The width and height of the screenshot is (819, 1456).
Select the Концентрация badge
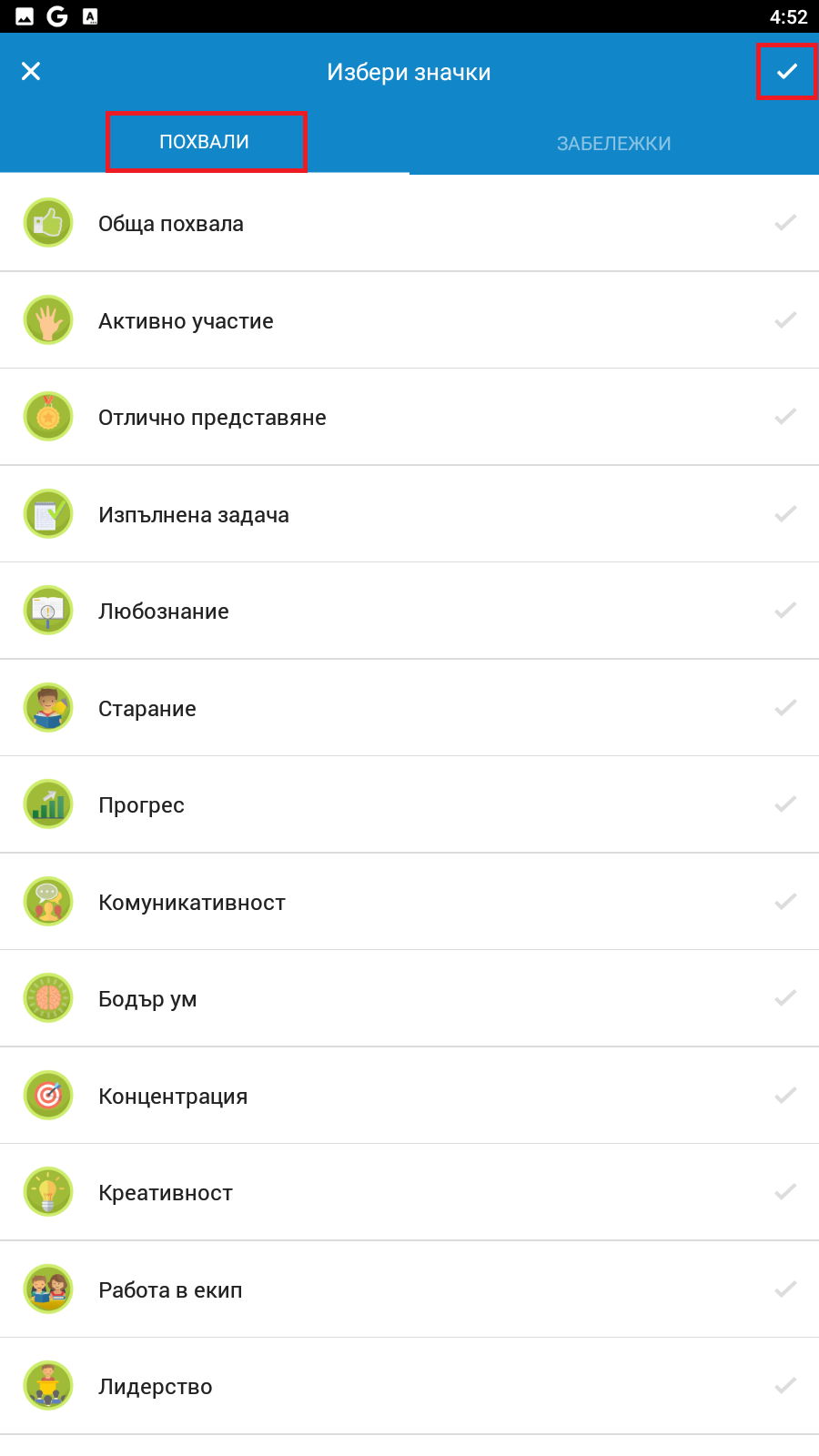pos(409,1096)
